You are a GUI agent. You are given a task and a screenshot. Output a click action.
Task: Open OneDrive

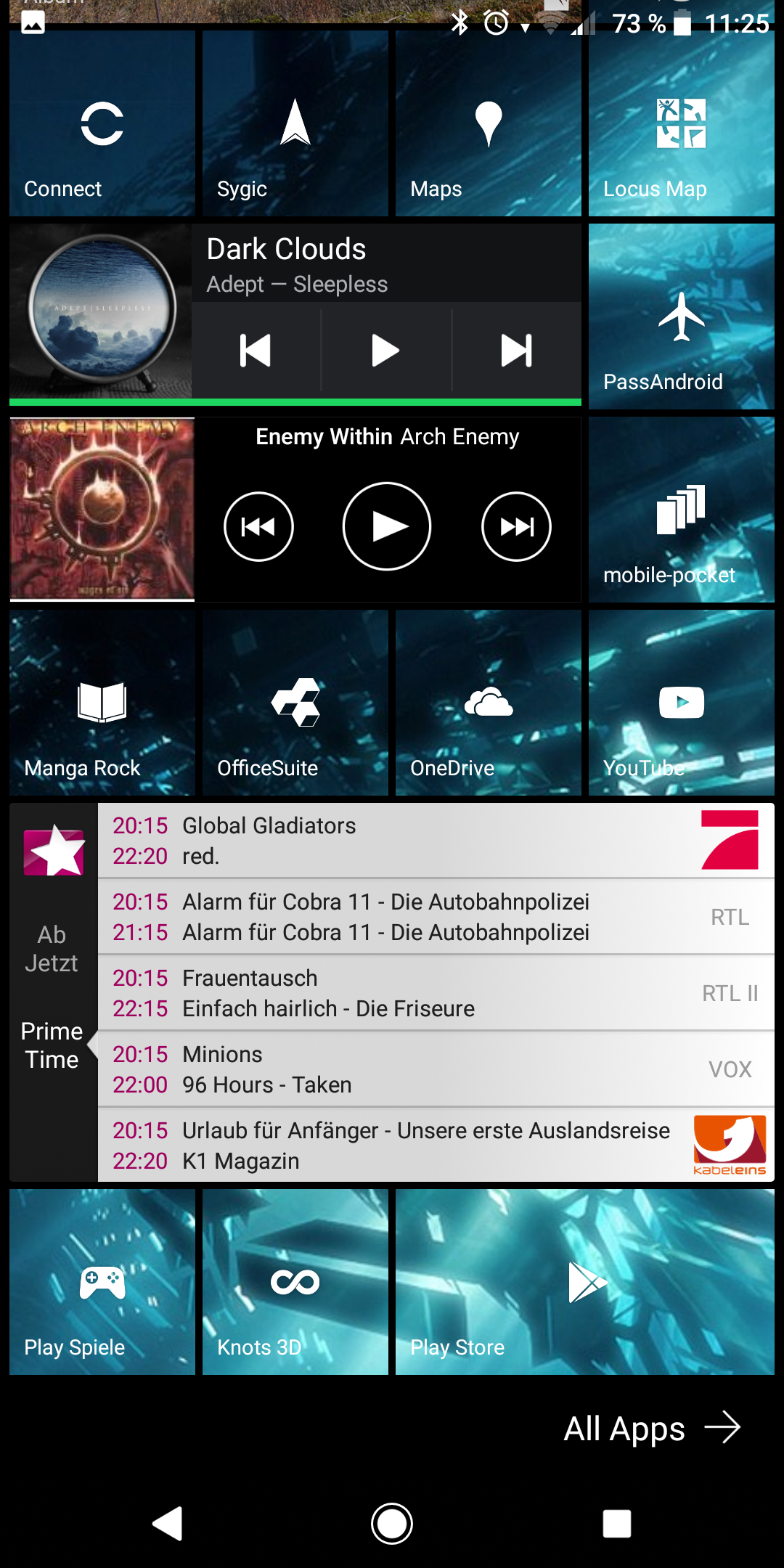(488, 703)
